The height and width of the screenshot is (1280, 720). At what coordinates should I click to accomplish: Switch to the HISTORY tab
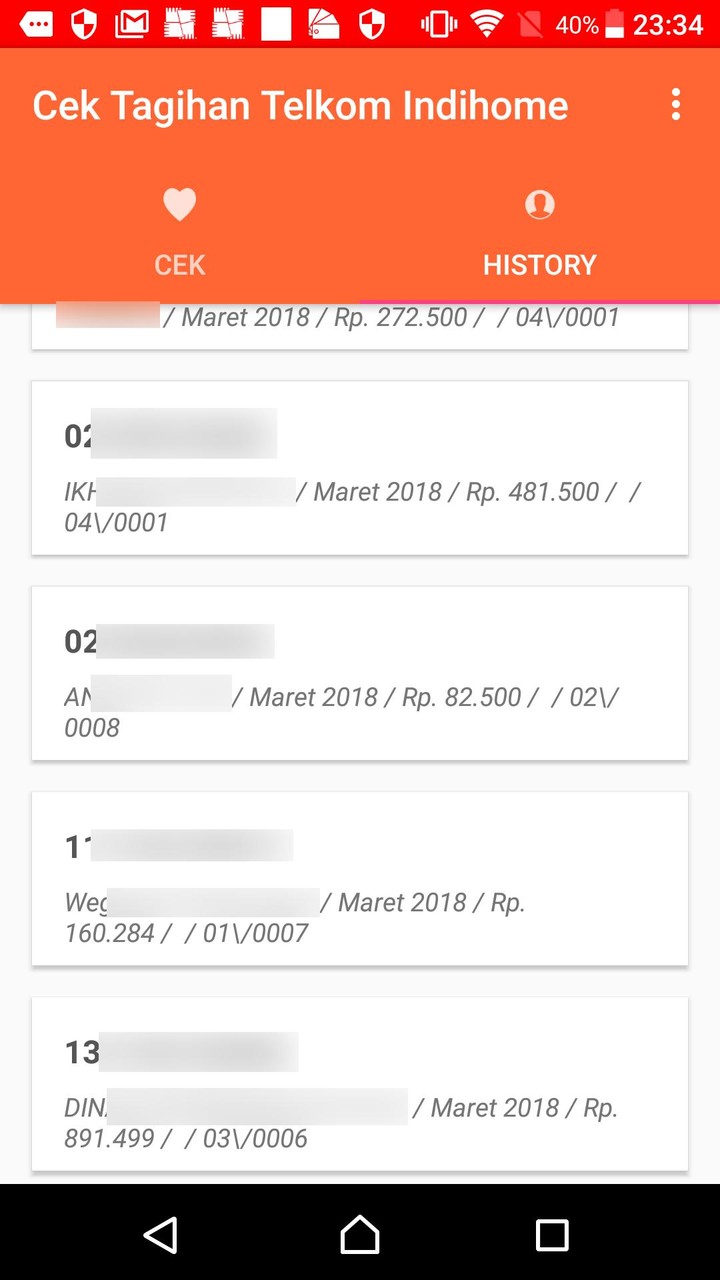coord(540,264)
